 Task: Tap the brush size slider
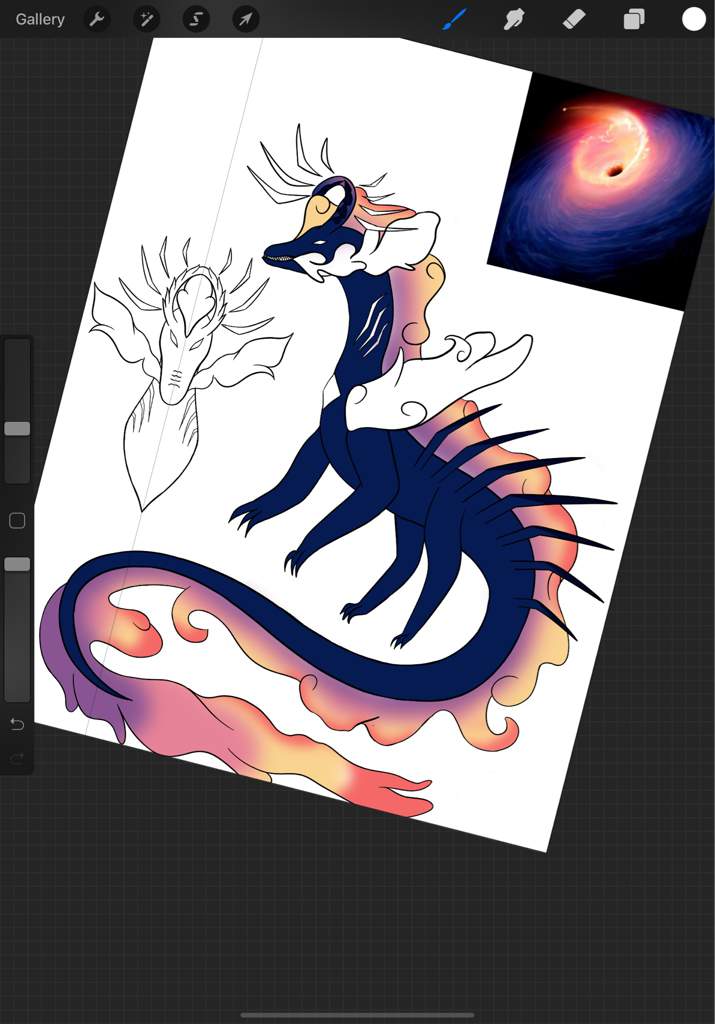coord(17,428)
